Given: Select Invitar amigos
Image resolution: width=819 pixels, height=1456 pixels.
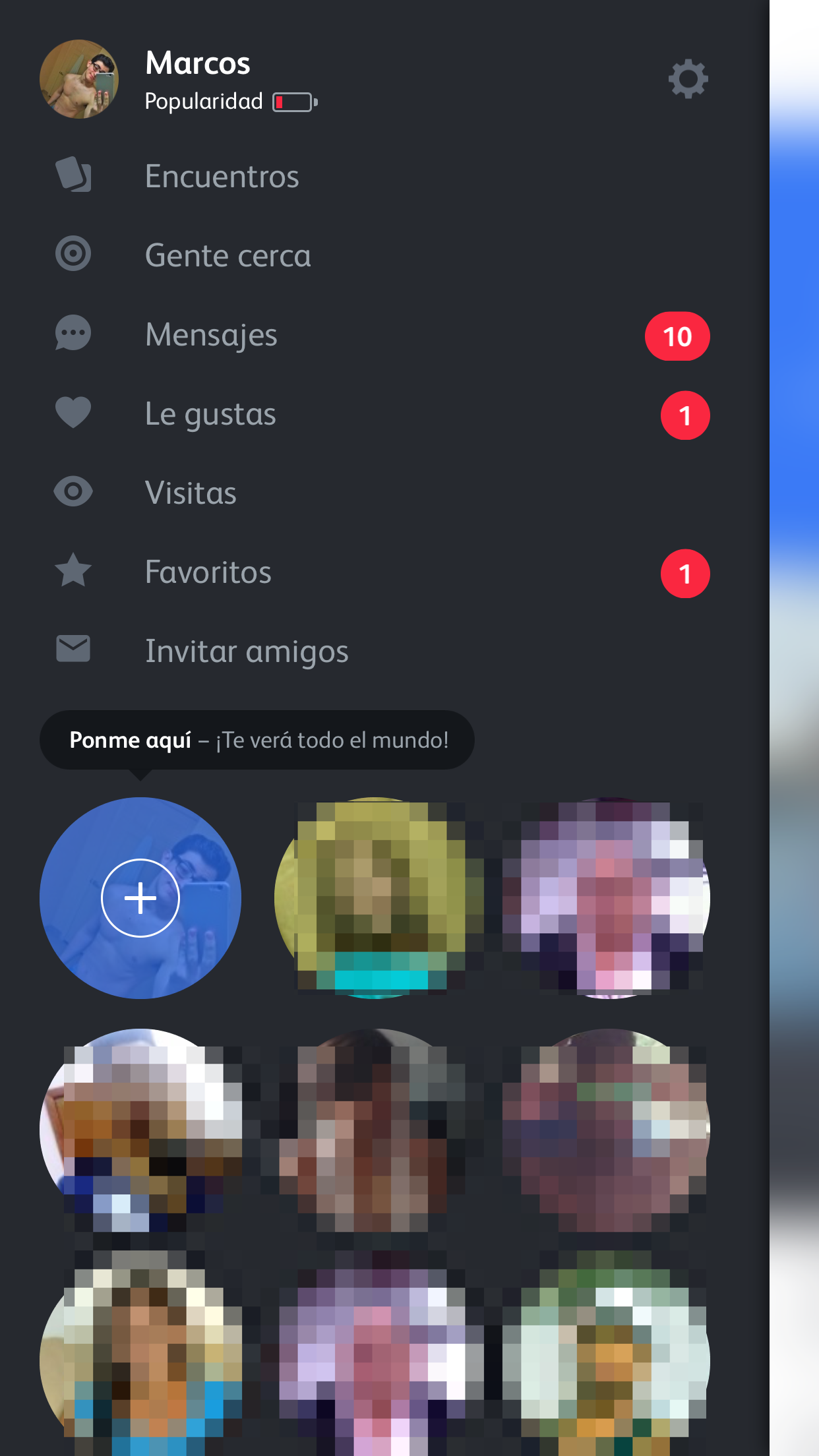Looking at the screenshot, I should pyautogui.click(x=246, y=652).
